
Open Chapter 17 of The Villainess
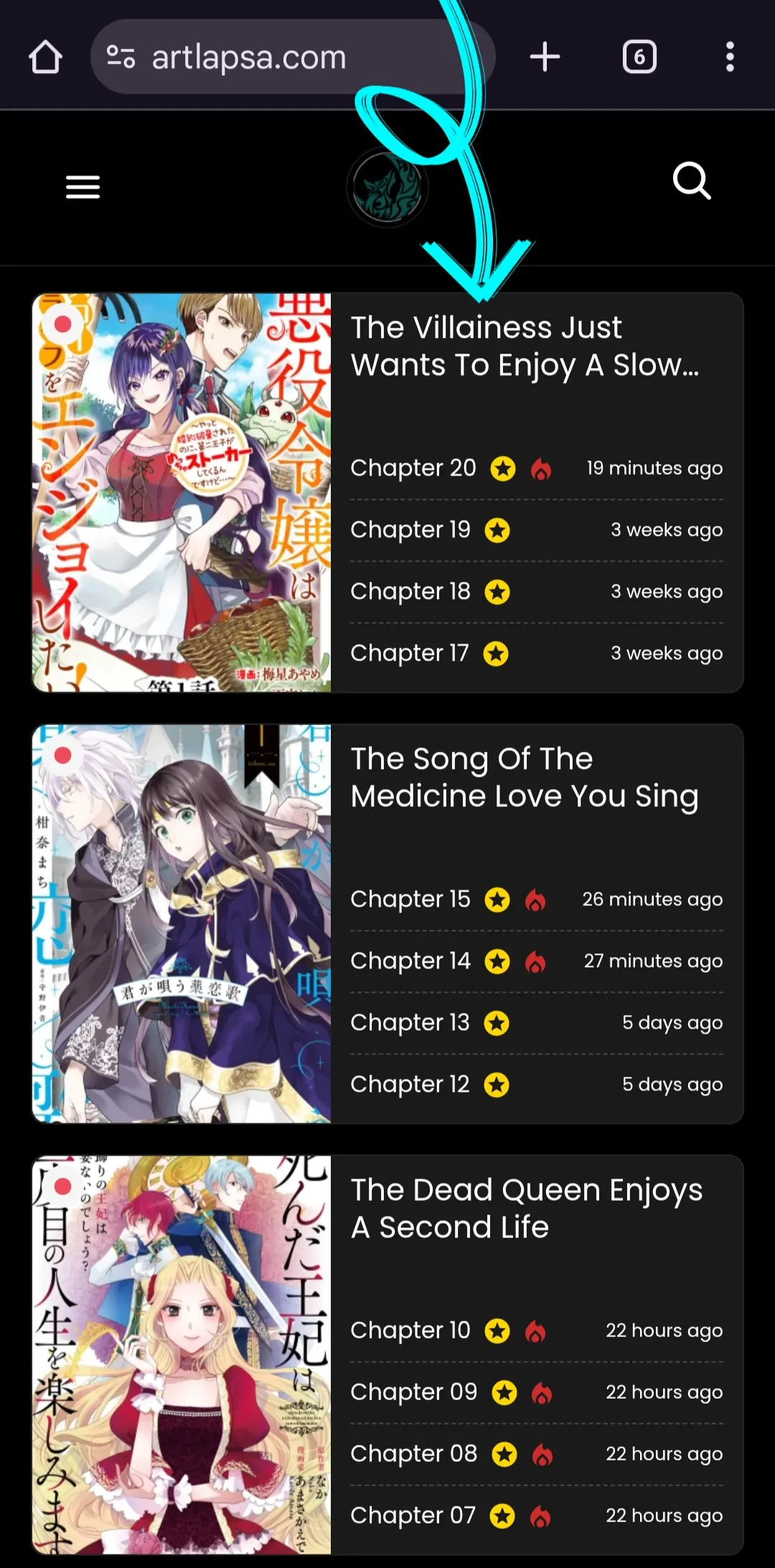pos(537,653)
